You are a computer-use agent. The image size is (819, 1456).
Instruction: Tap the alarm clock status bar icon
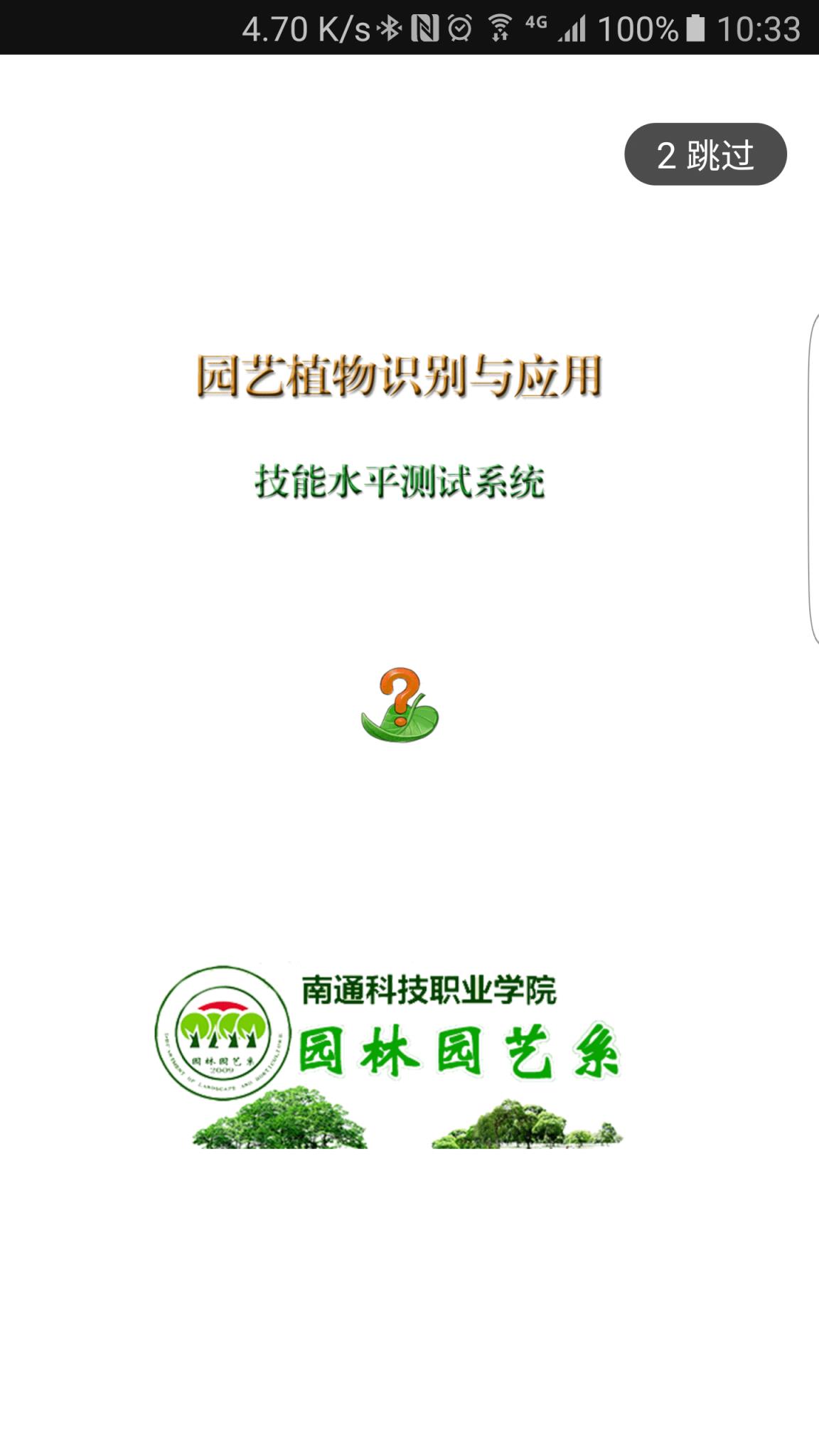(x=461, y=26)
